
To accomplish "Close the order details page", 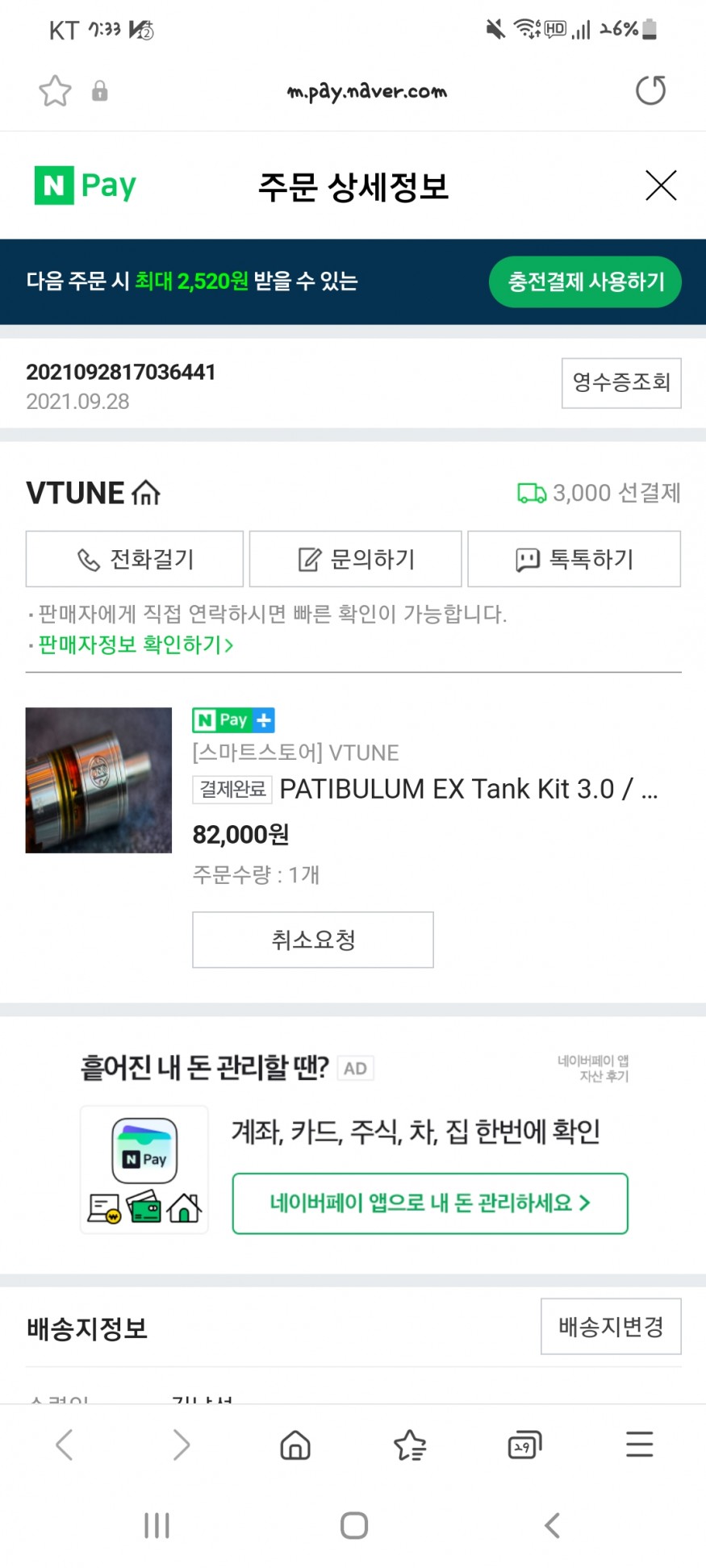I will [661, 186].
